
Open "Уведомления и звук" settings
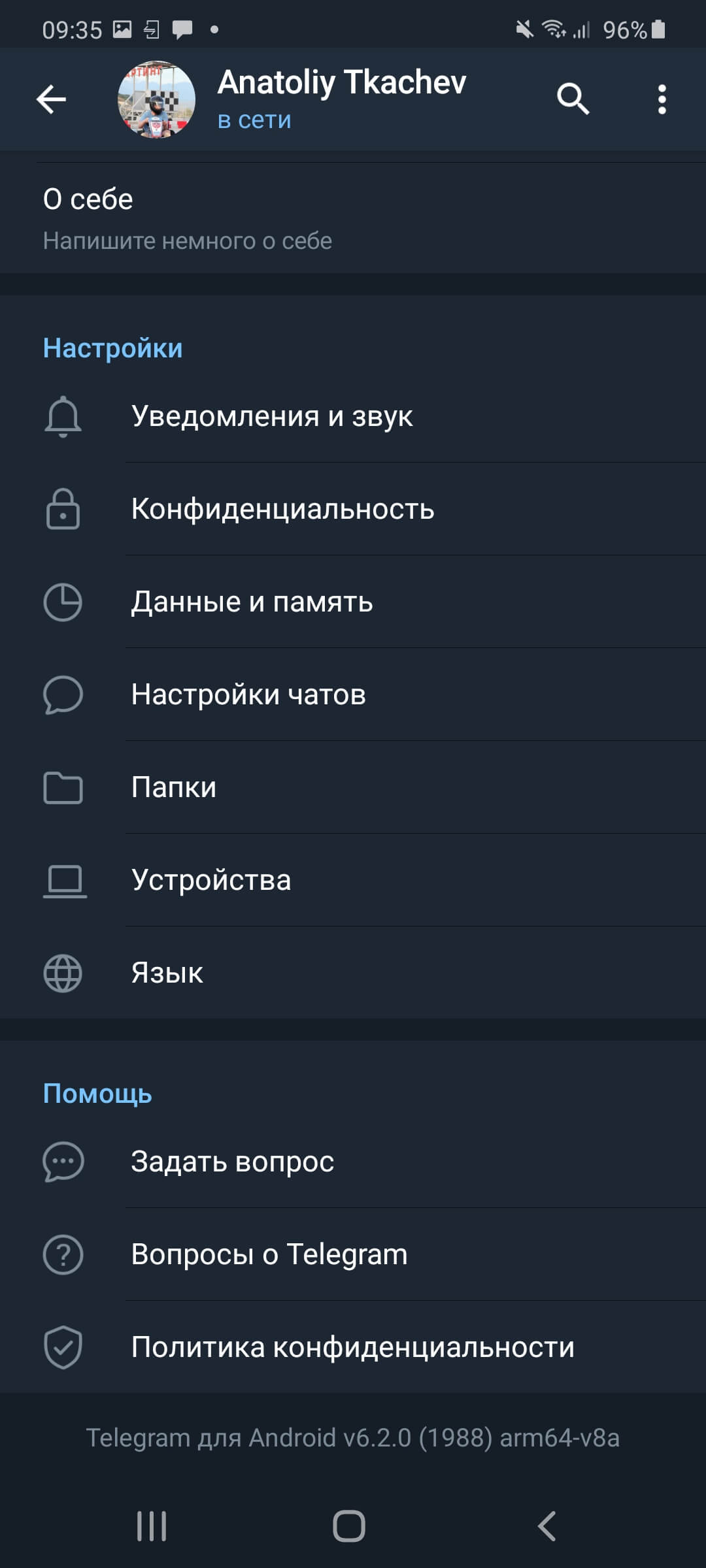353,416
